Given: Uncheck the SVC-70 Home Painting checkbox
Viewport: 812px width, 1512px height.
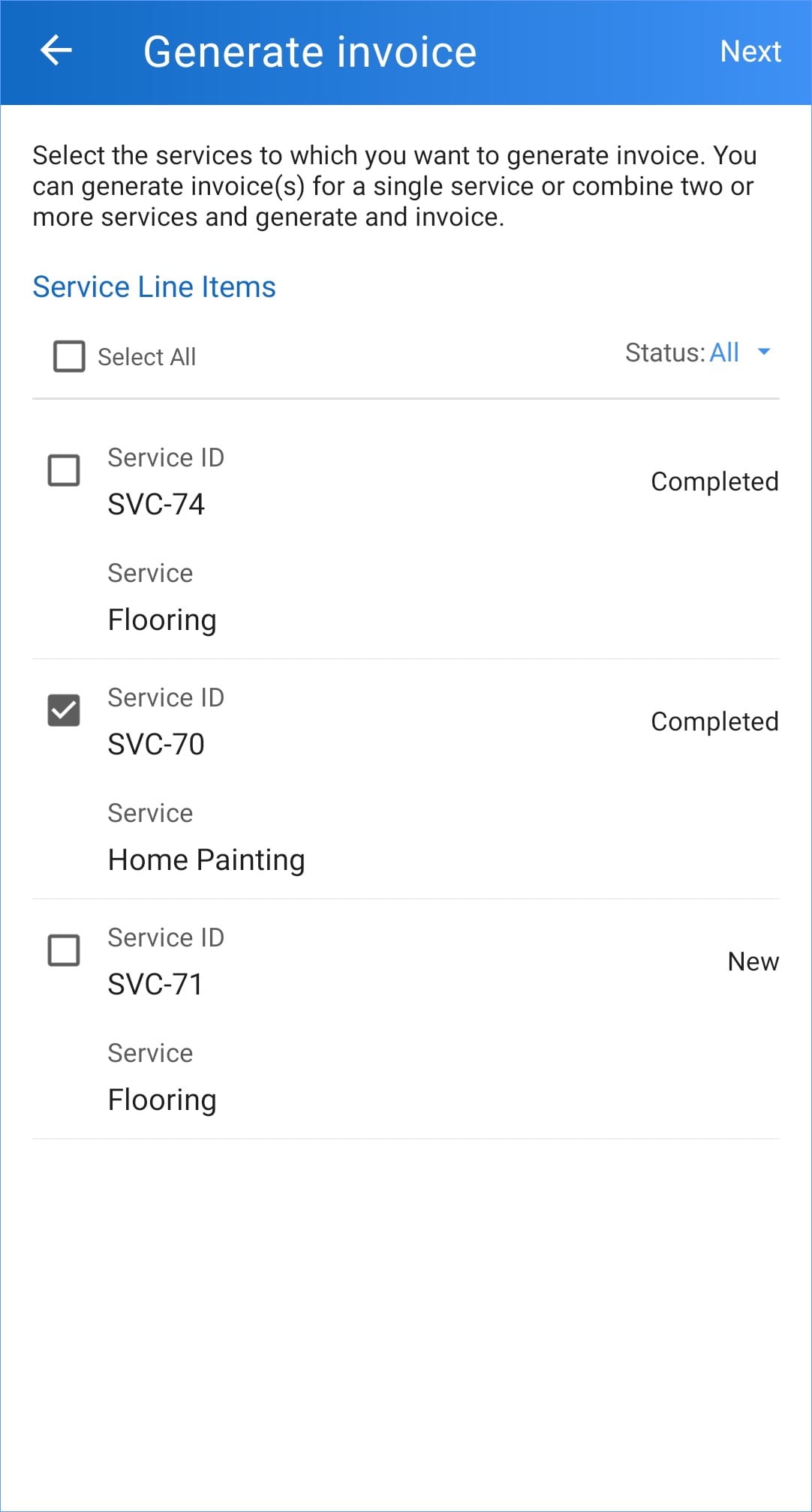Looking at the screenshot, I should click(x=64, y=710).
